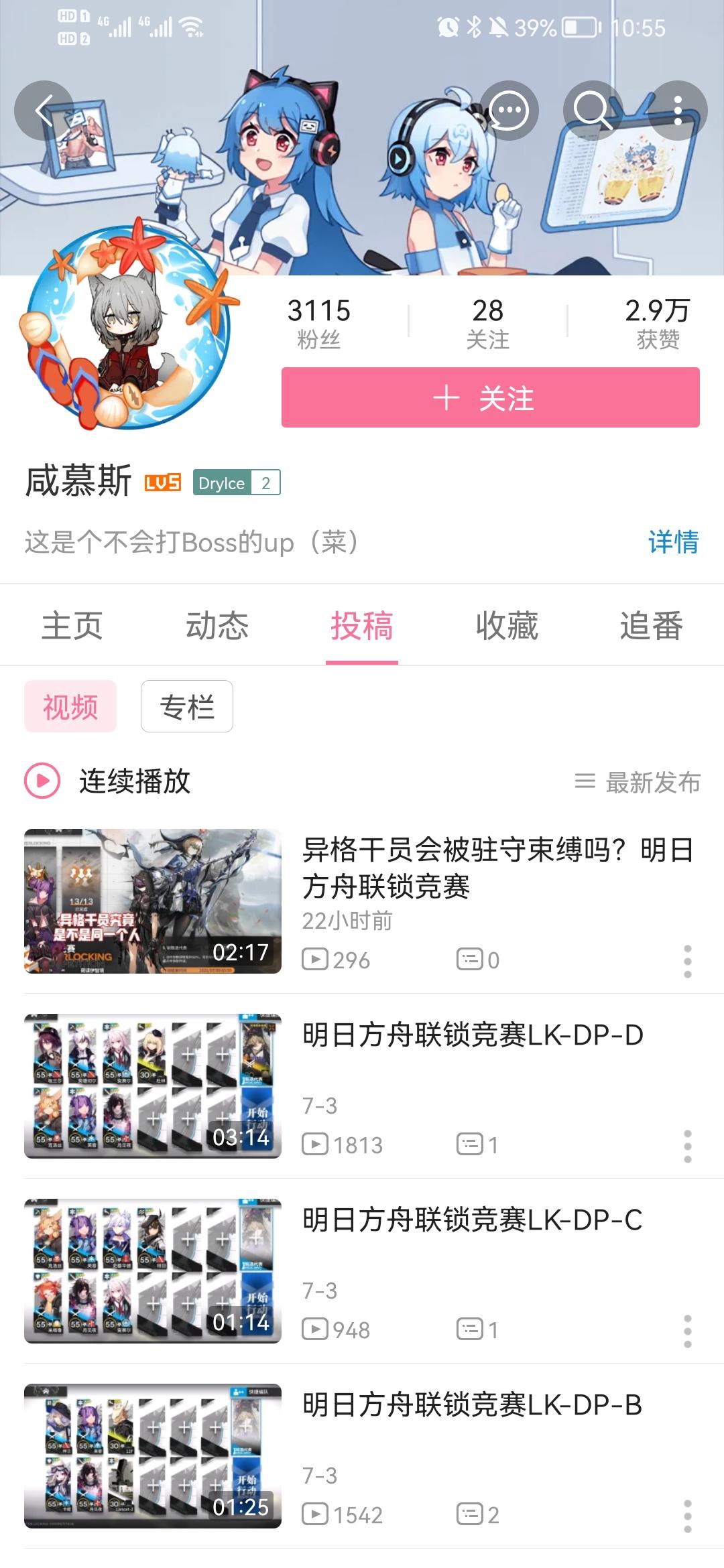Screen dimensions: 724x1568
Task: Open the message bubble icon
Action: tap(509, 111)
